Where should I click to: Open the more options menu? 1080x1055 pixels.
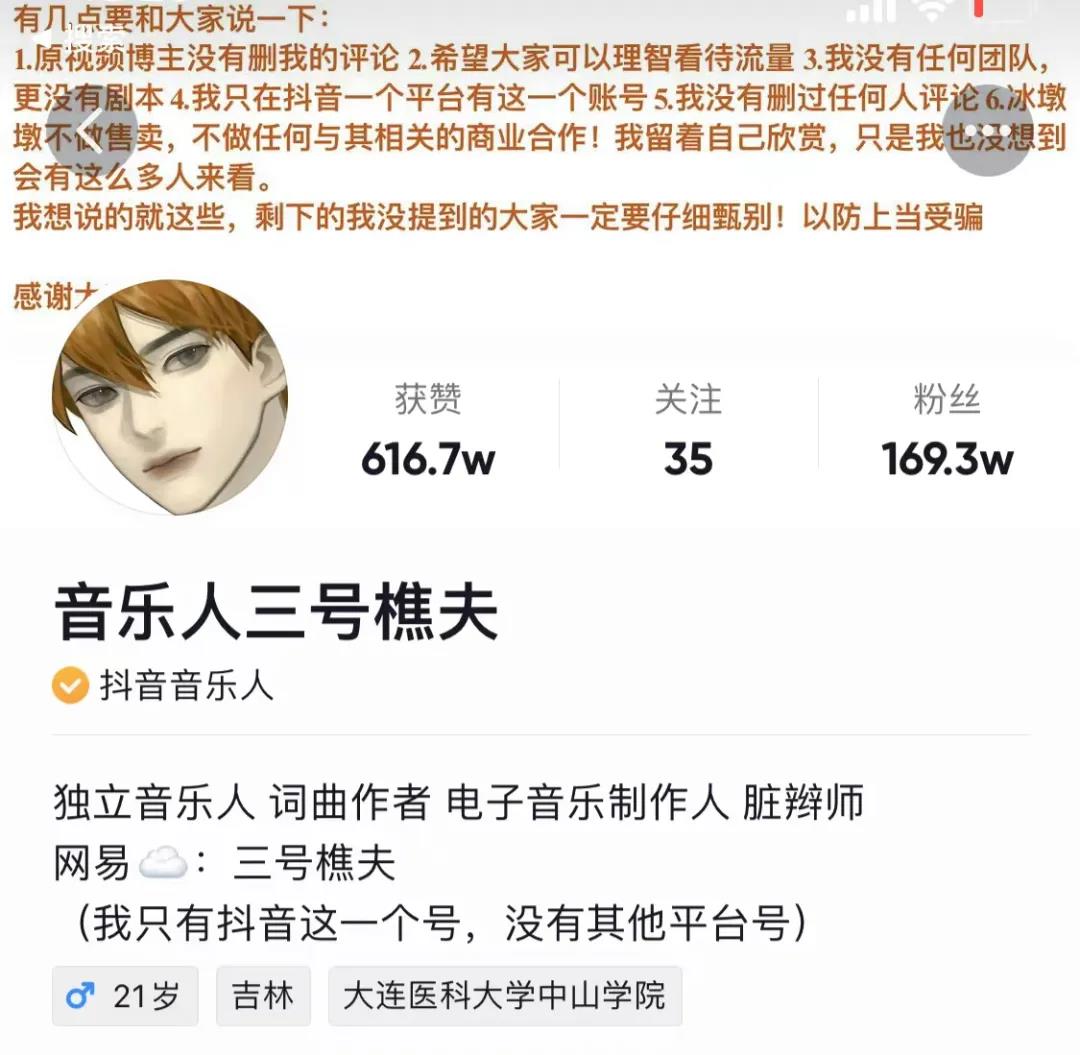(x=988, y=132)
